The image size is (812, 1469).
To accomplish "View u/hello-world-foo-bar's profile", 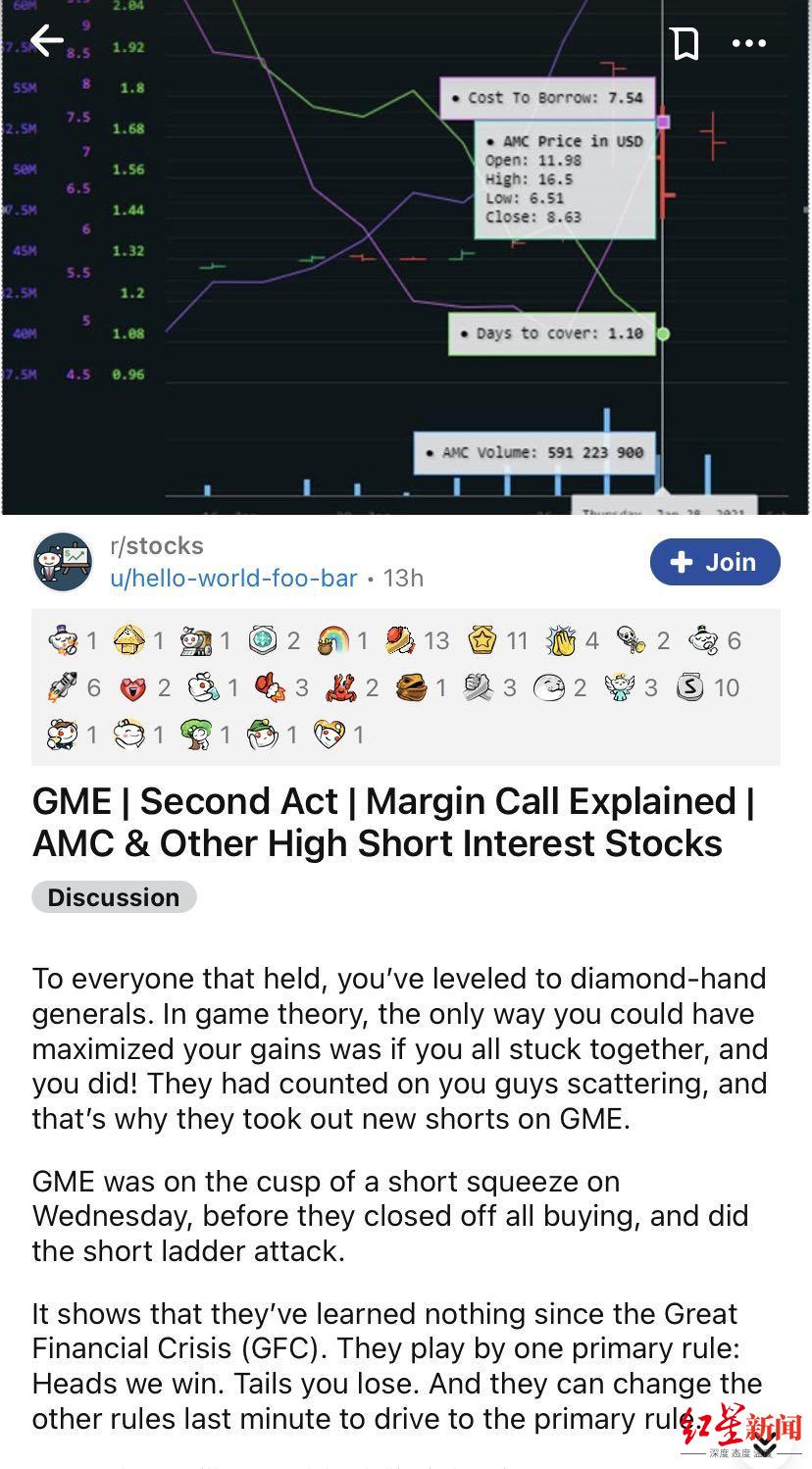I will [233, 579].
